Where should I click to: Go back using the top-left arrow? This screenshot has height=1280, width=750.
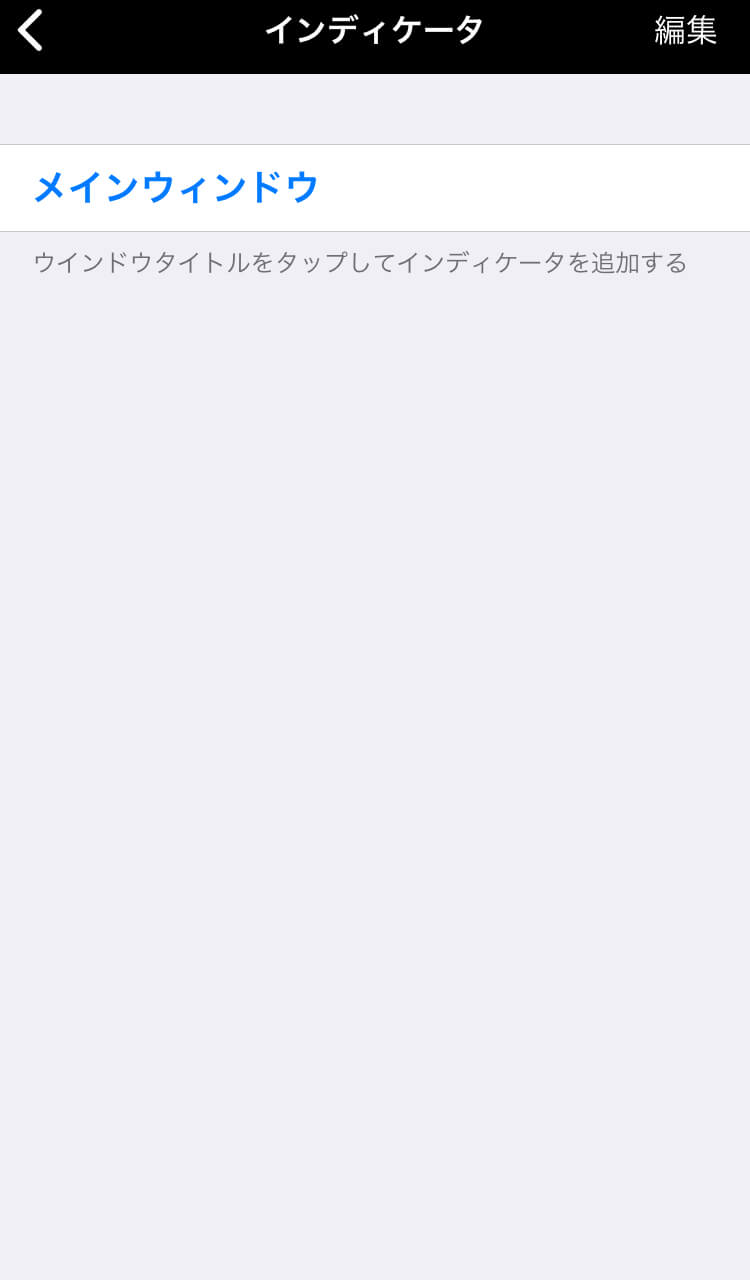point(31,30)
